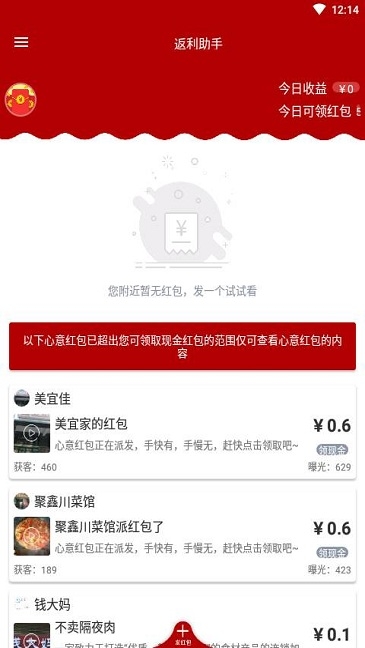This screenshot has height=648, width=365.
Task: Tap the red envelope avatar icon
Action: coord(21,100)
